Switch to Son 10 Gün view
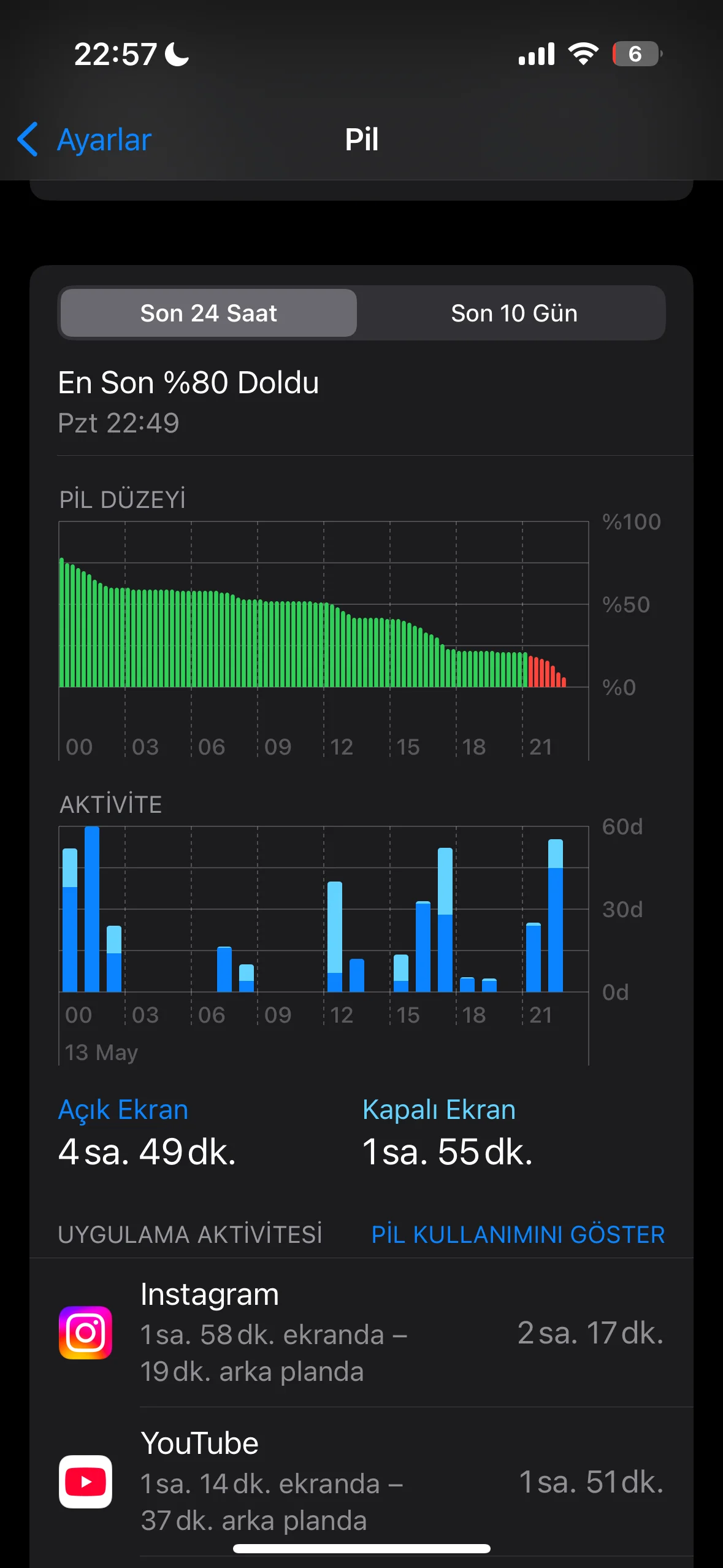723x1568 pixels. (x=514, y=313)
